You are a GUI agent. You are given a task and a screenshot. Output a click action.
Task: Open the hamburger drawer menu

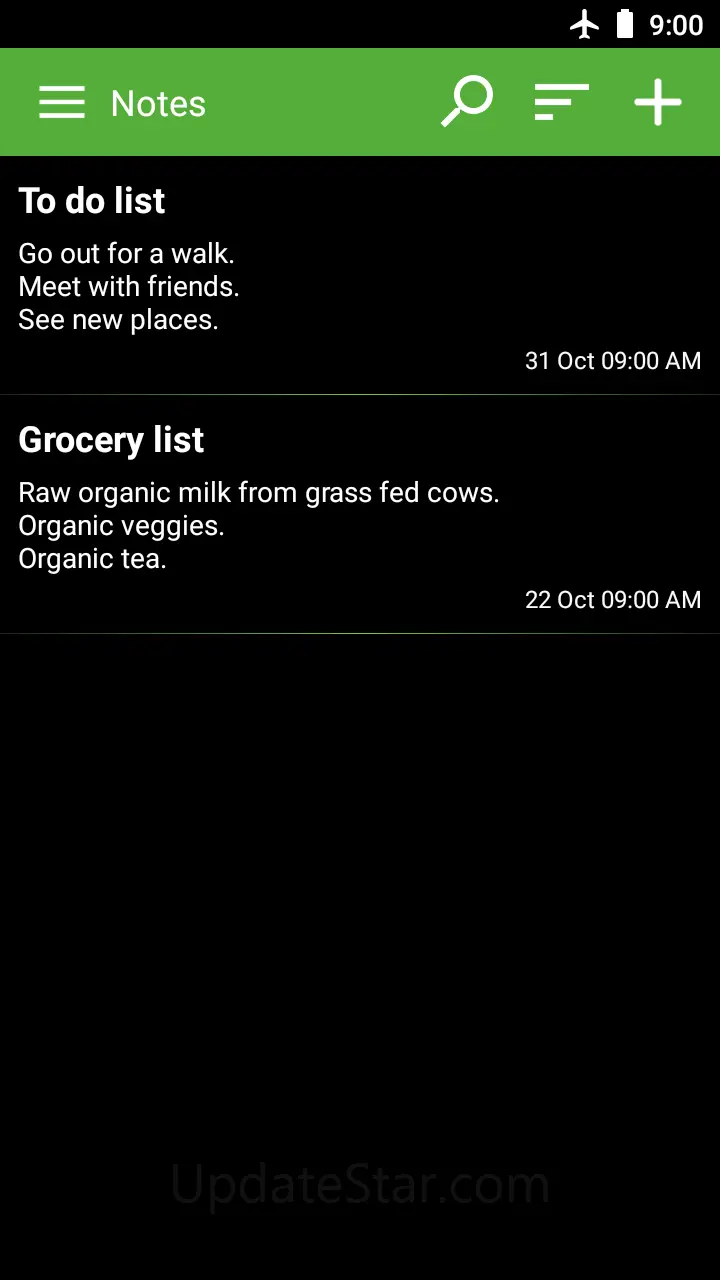pos(61,103)
